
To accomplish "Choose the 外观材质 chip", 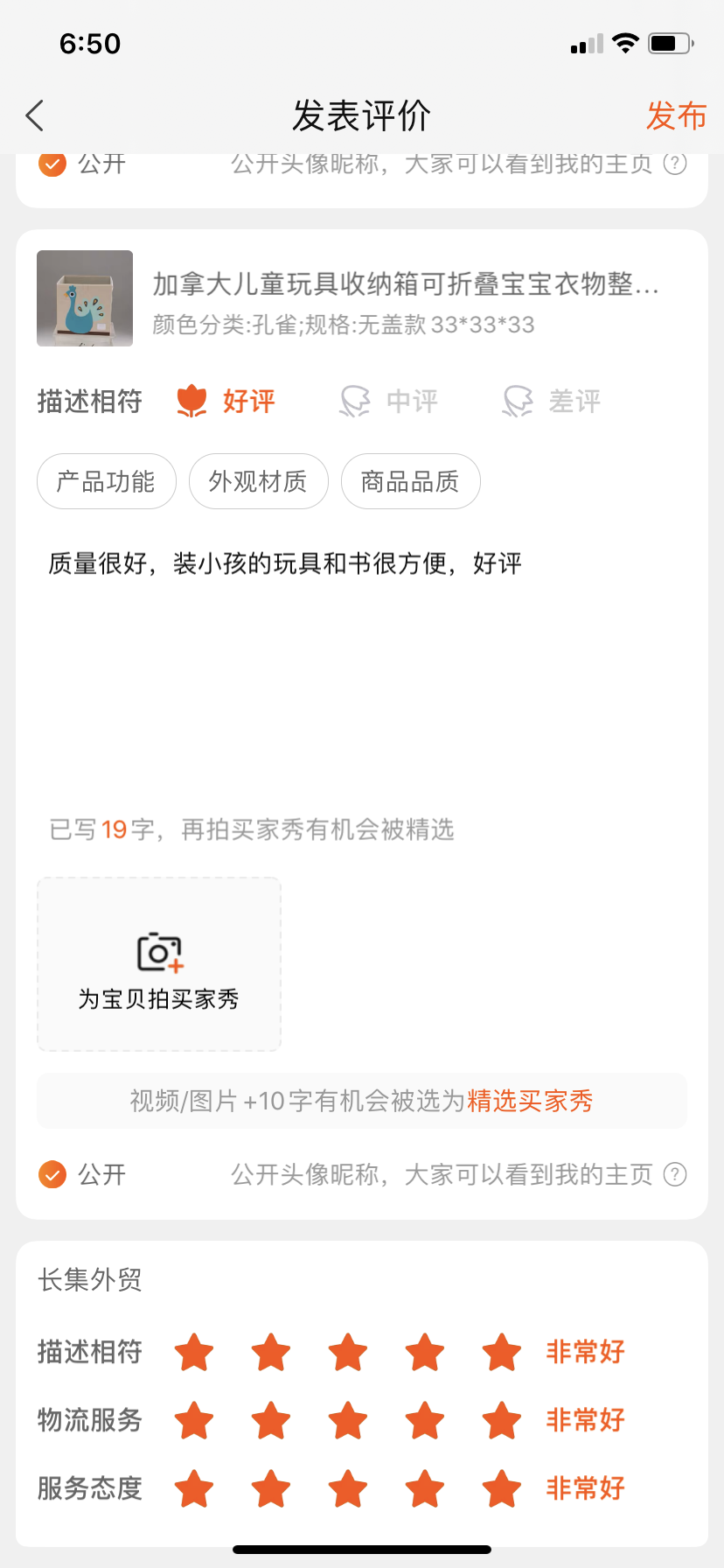I will 258,481.
